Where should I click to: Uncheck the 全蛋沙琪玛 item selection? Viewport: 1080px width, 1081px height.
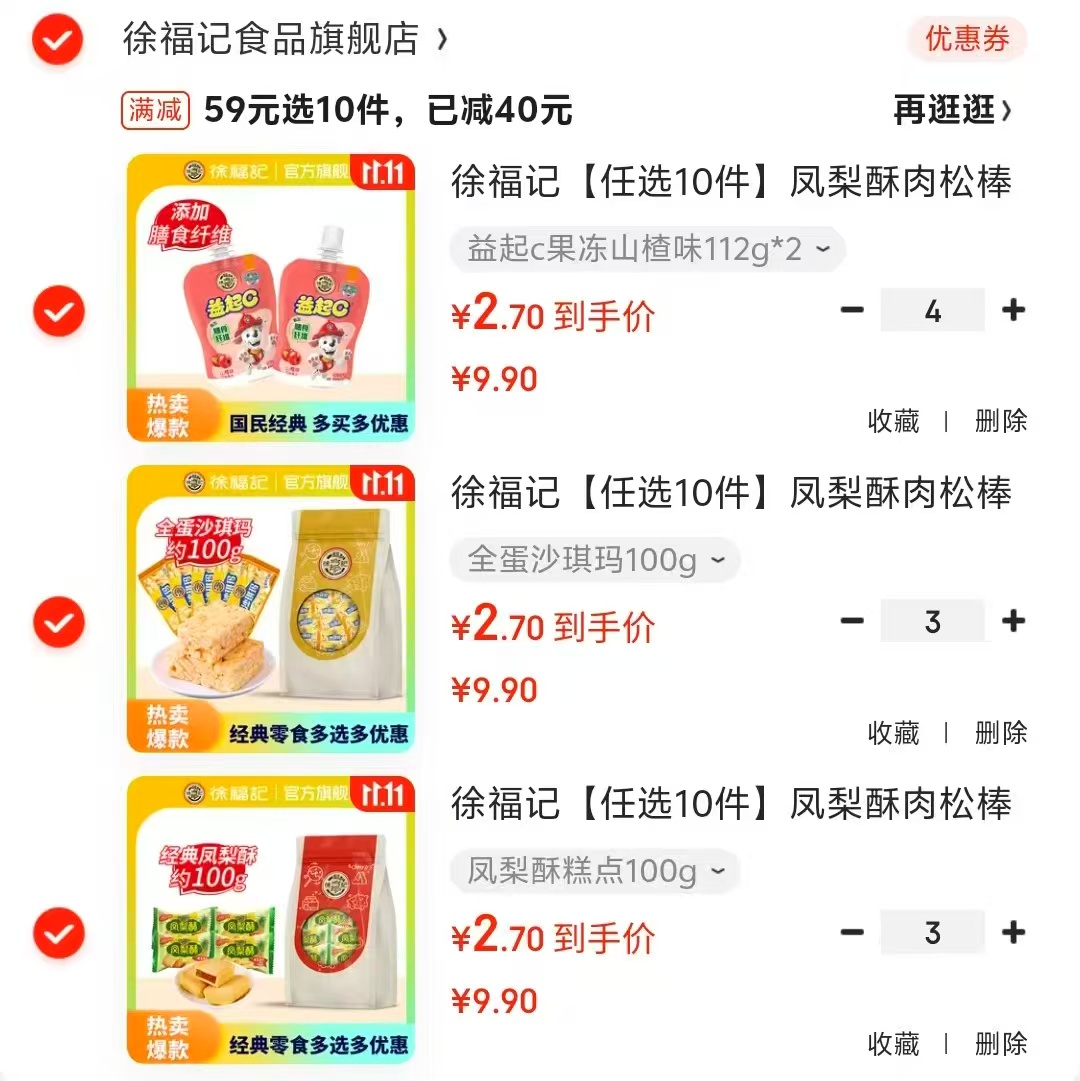57,623
